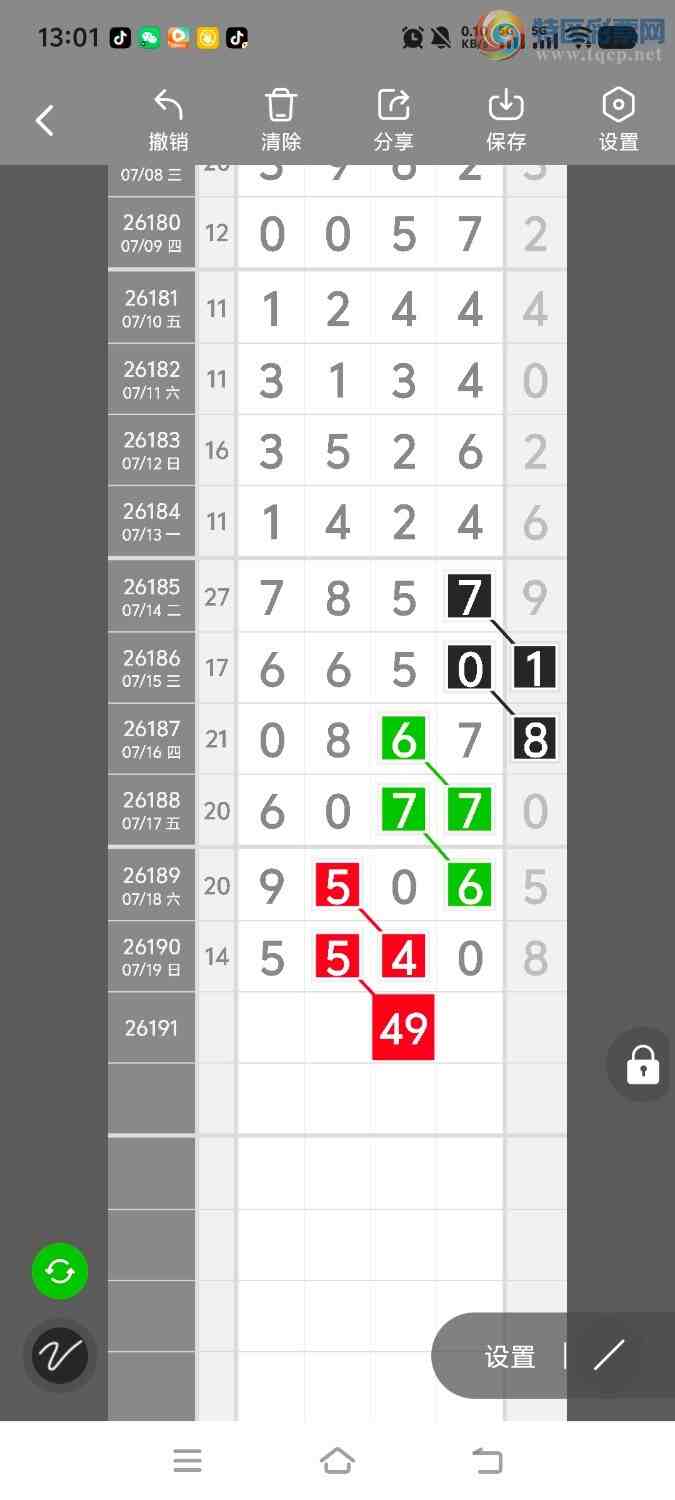Choose the straight line tool
This screenshot has width=675, height=1500.
pos(609,1356)
